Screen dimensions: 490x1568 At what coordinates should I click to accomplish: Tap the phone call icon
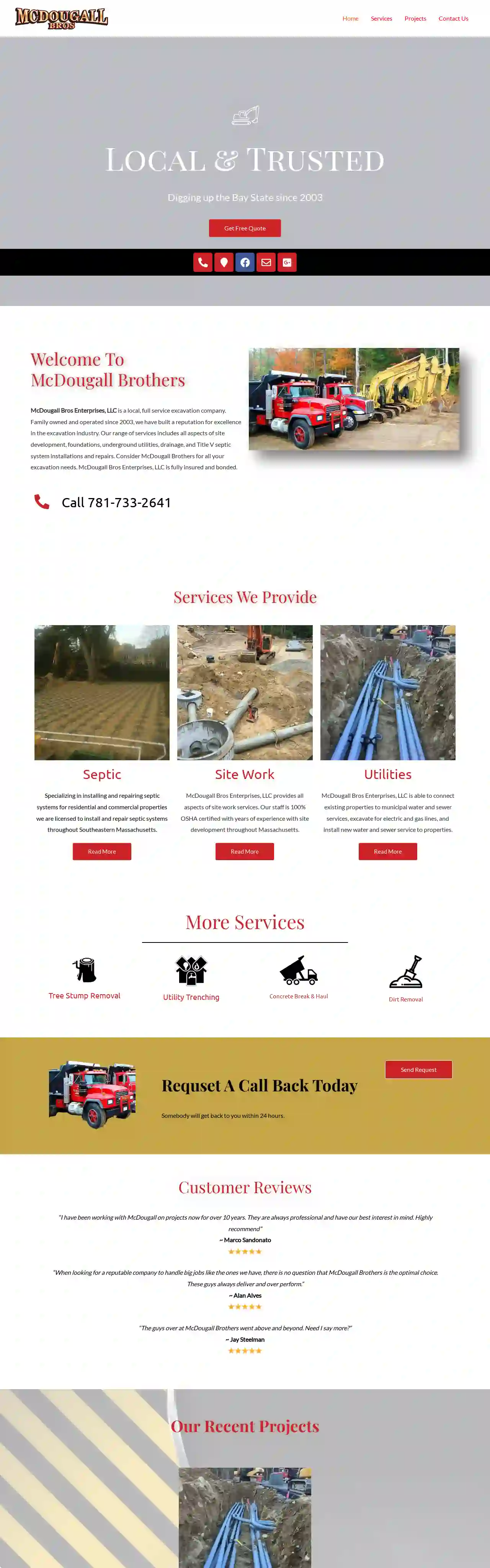click(x=203, y=262)
